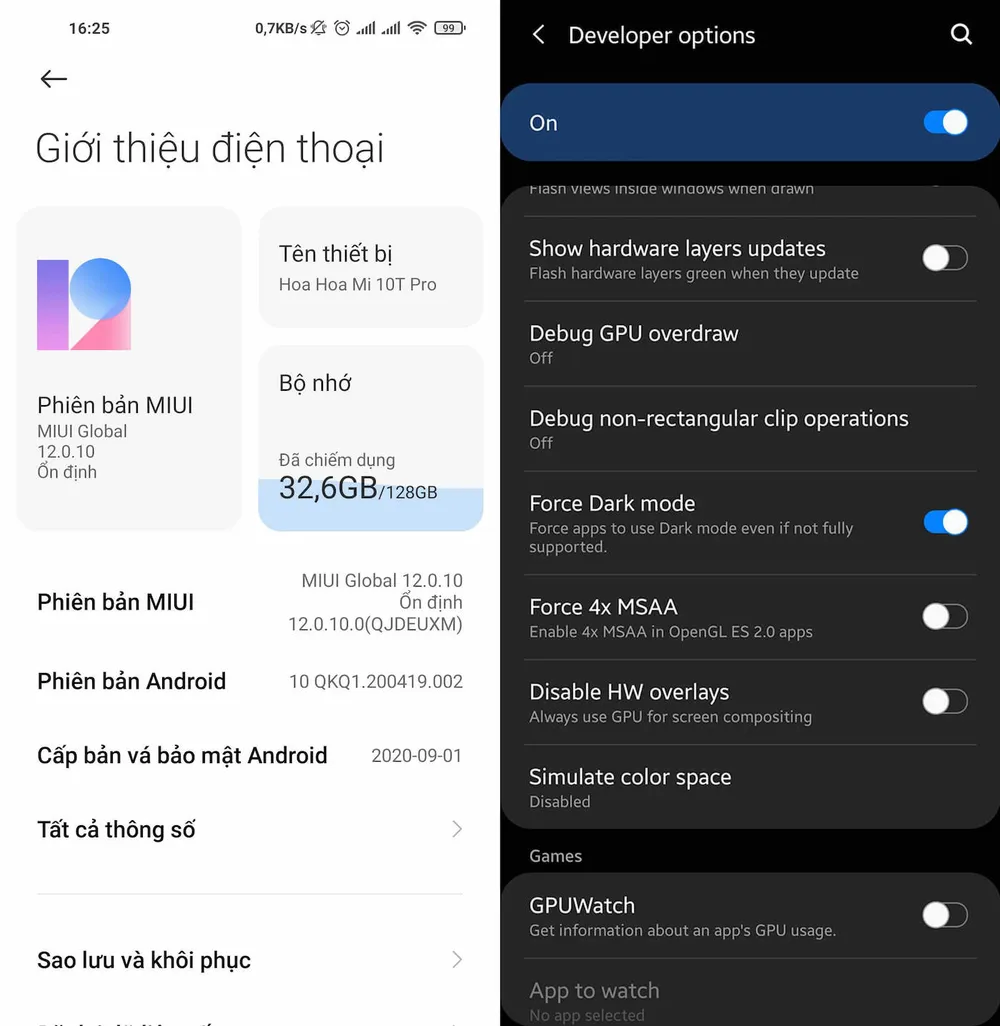Tap the MIUI 12 logo card
The width and height of the screenshot is (1000, 1026).
[x=129, y=368]
